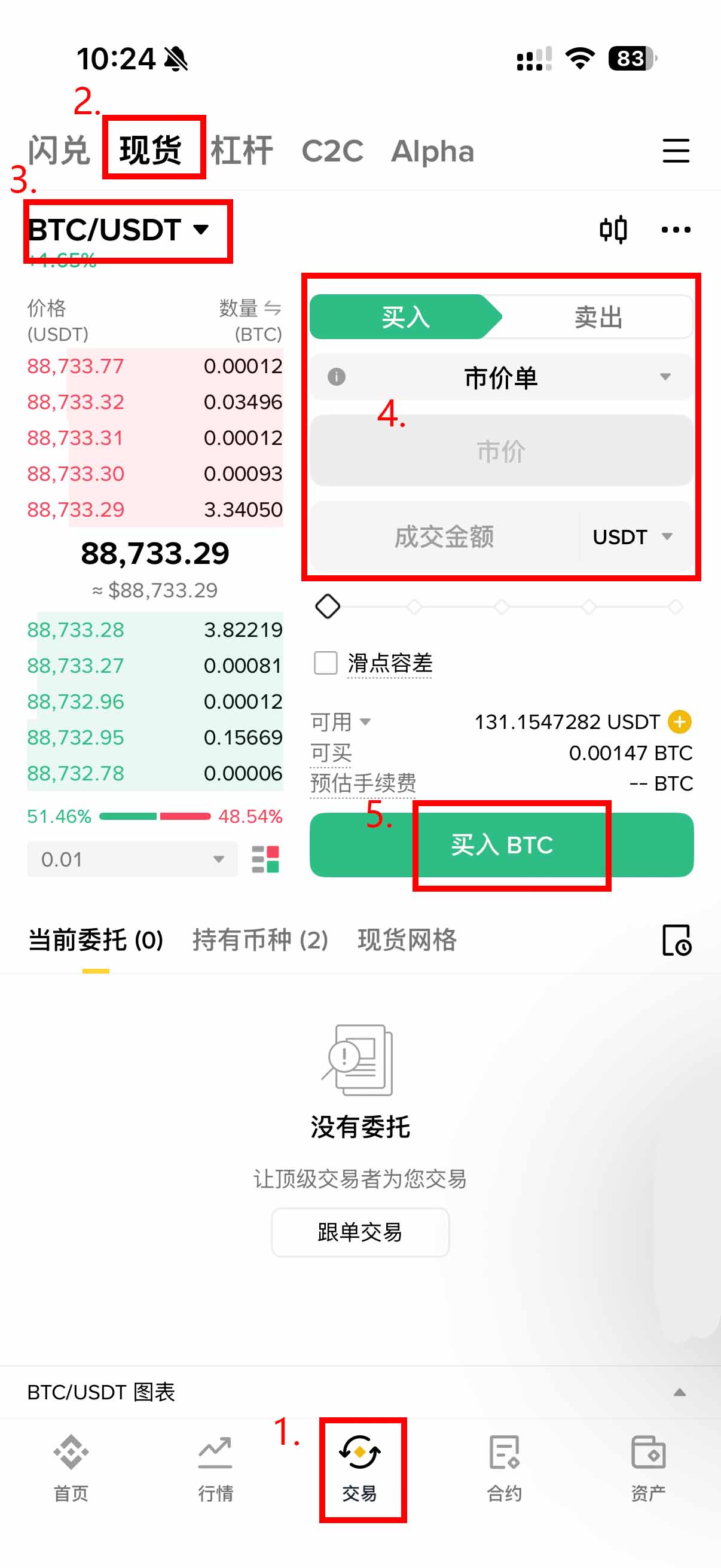Expand the BTC/USDT pair selector
Viewport: 721px width, 1568px height.
[x=119, y=230]
